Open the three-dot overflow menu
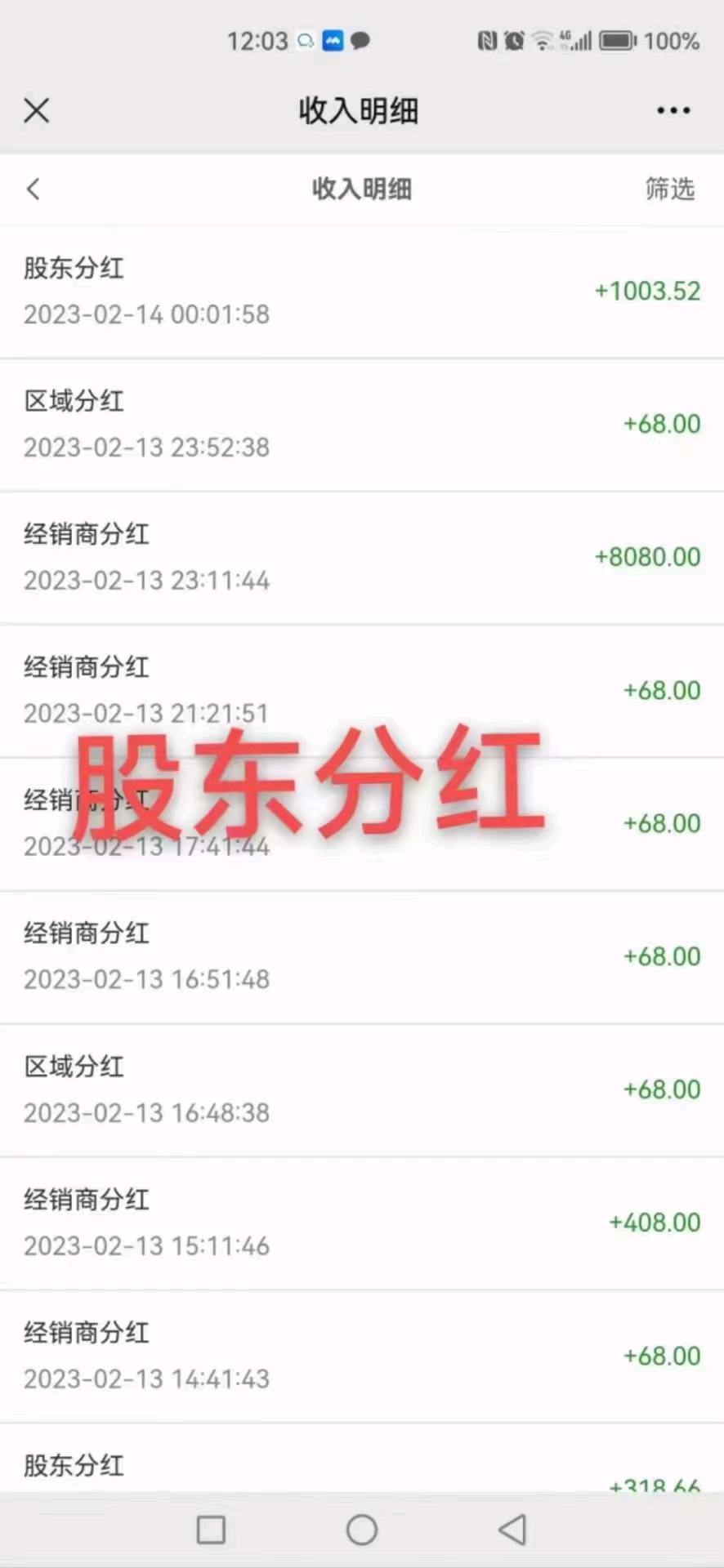Viewport: 724px width, 1568px height. coord(673,110)
